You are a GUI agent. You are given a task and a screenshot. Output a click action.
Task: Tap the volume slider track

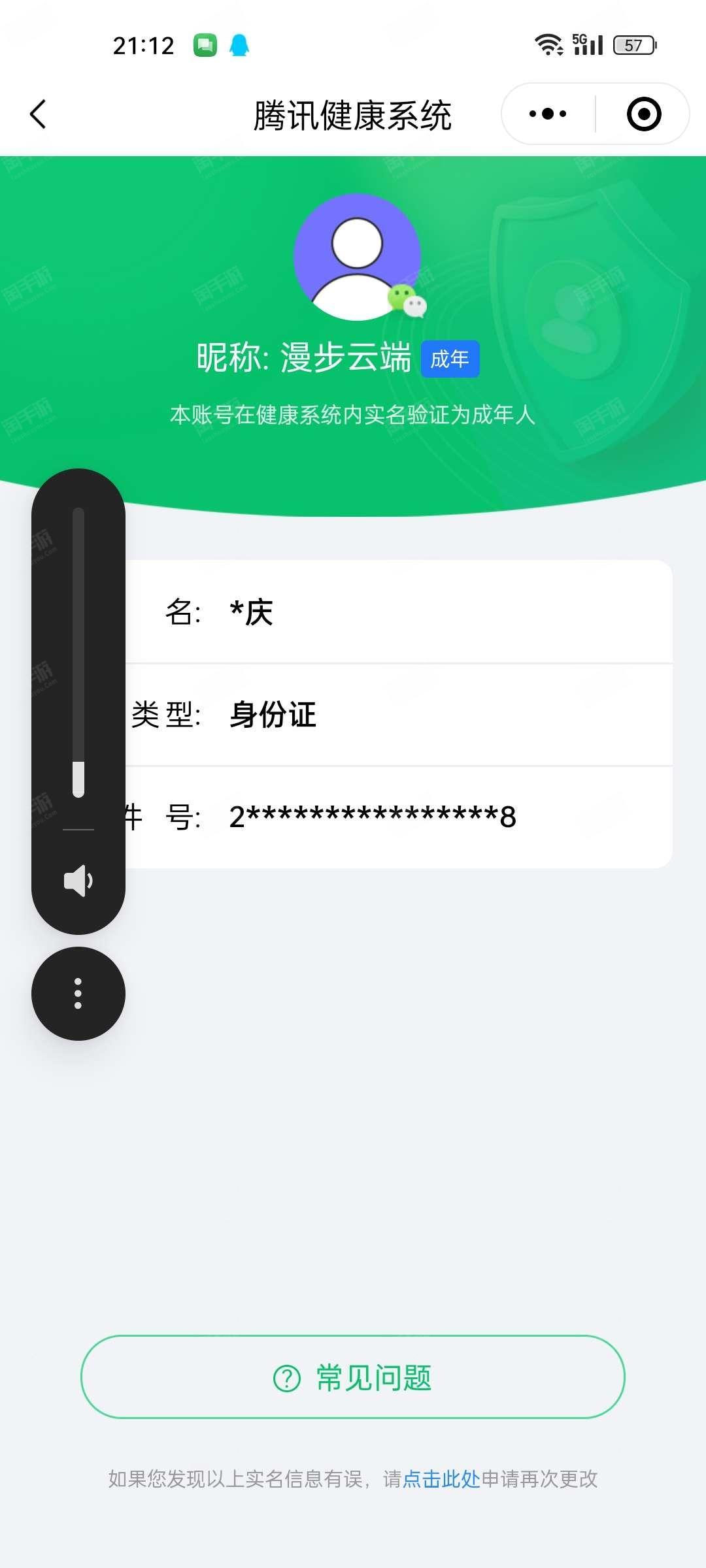[x=78, y=652]
